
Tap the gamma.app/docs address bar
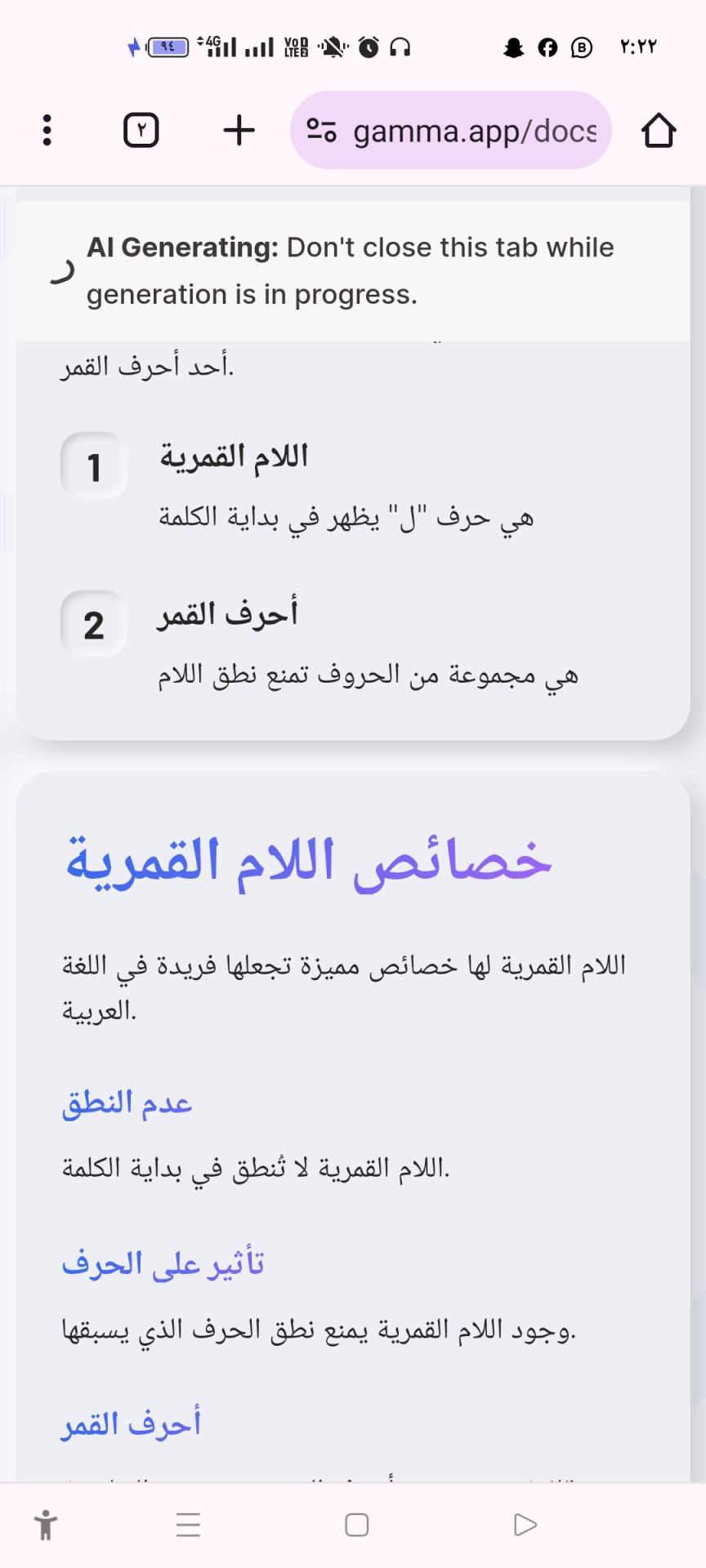[474, 131]
